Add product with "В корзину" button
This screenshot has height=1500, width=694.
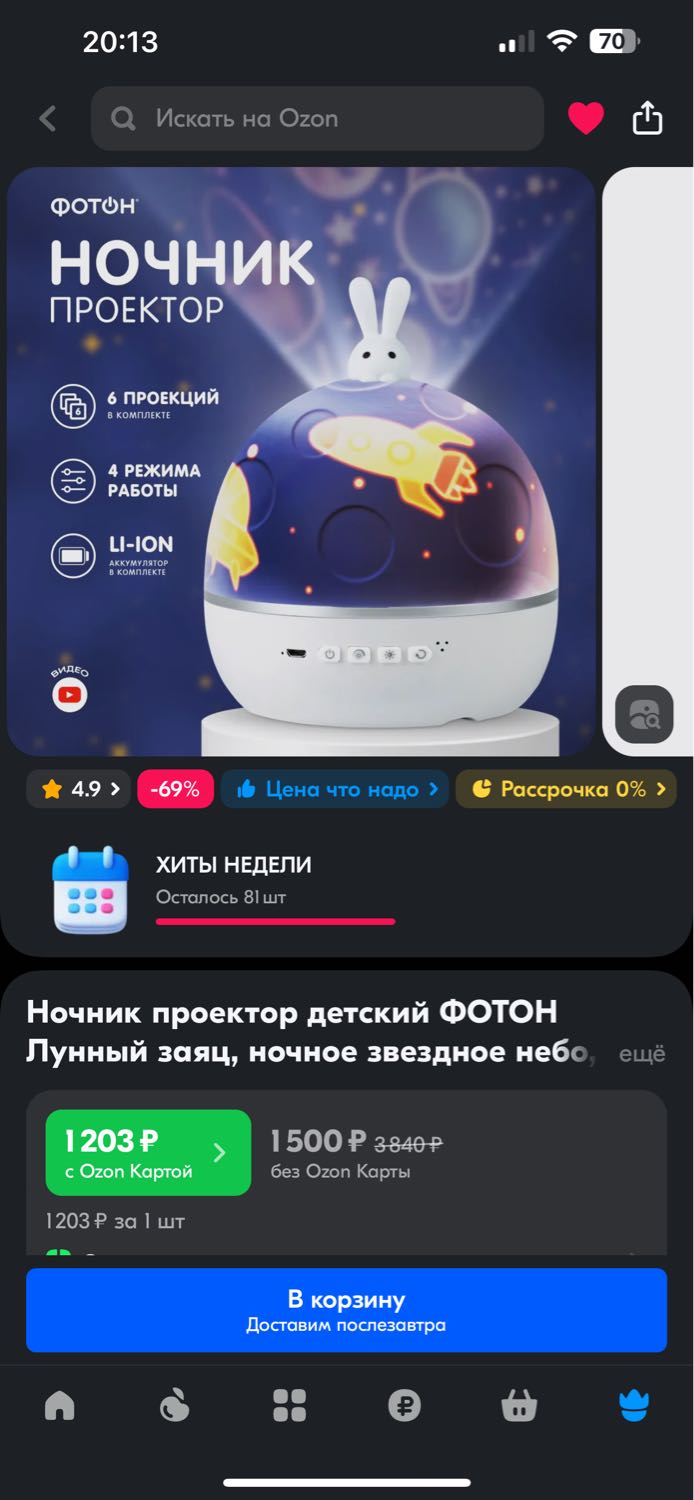coord(346,1310)
